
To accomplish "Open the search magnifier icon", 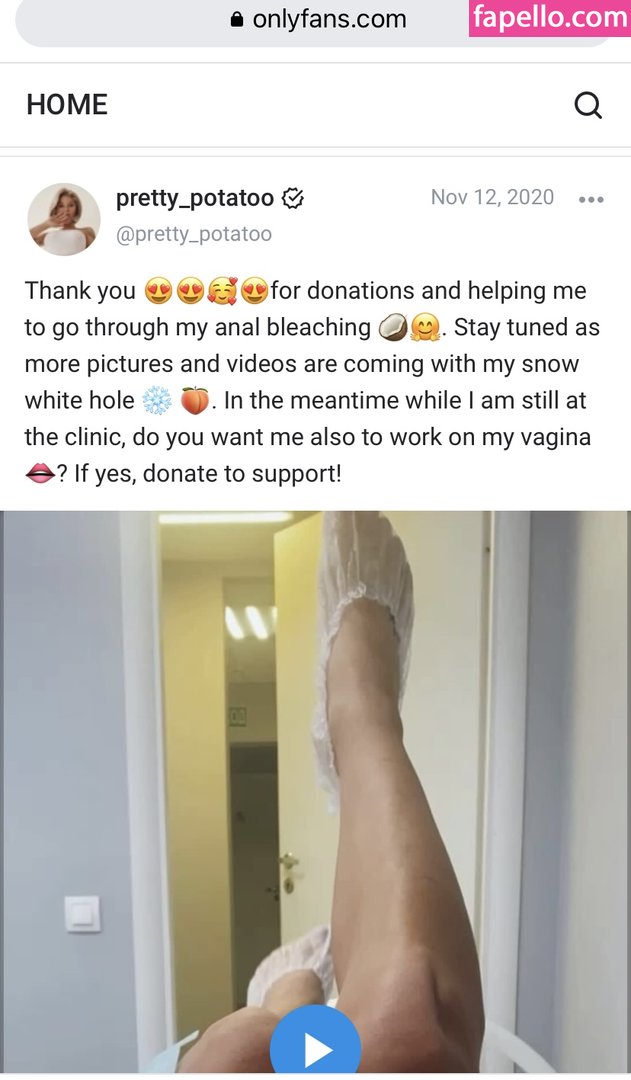I will coord(588,105).
